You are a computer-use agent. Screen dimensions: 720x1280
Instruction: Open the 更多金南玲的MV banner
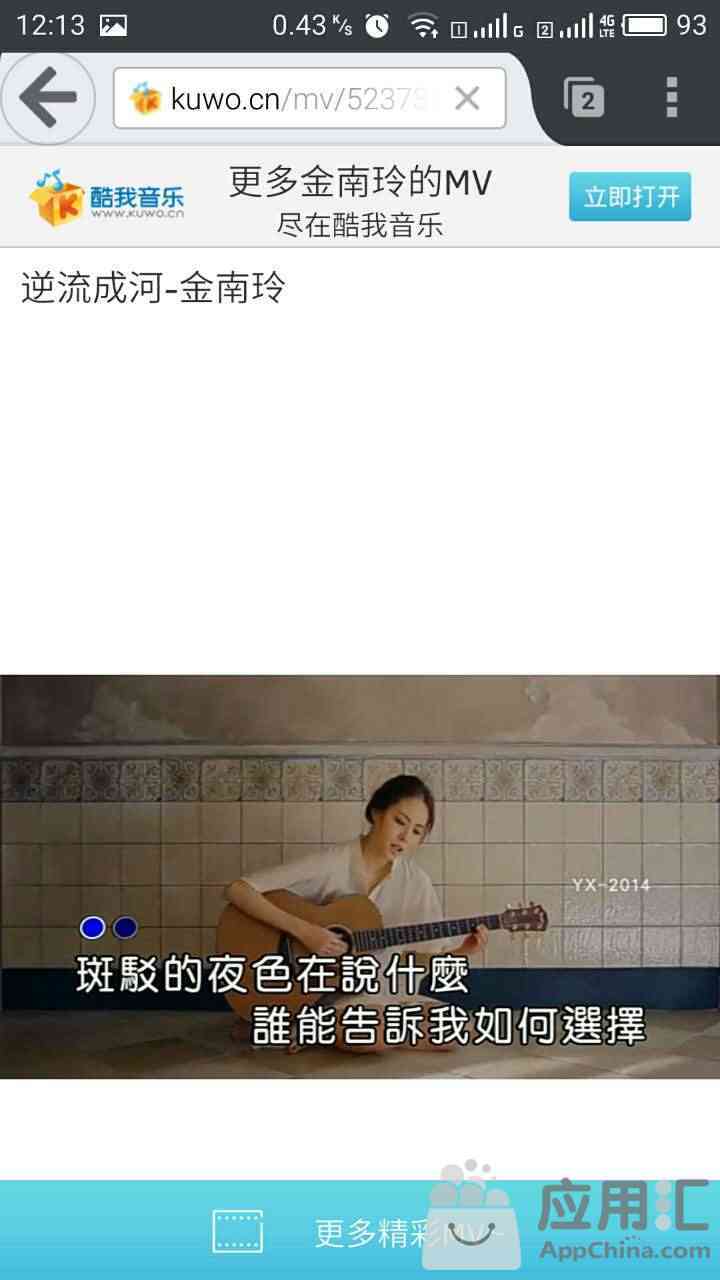360,197
